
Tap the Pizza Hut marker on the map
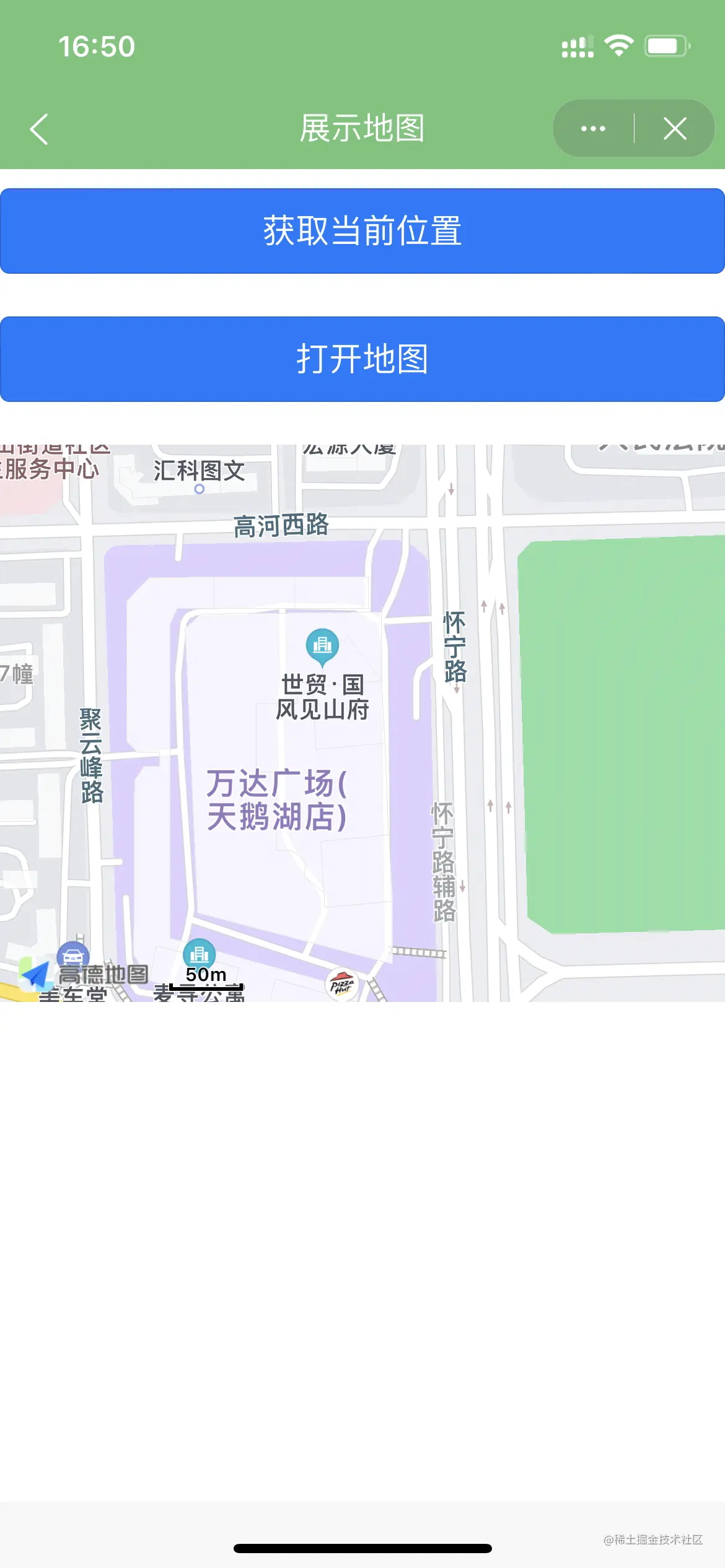(341, 984)
